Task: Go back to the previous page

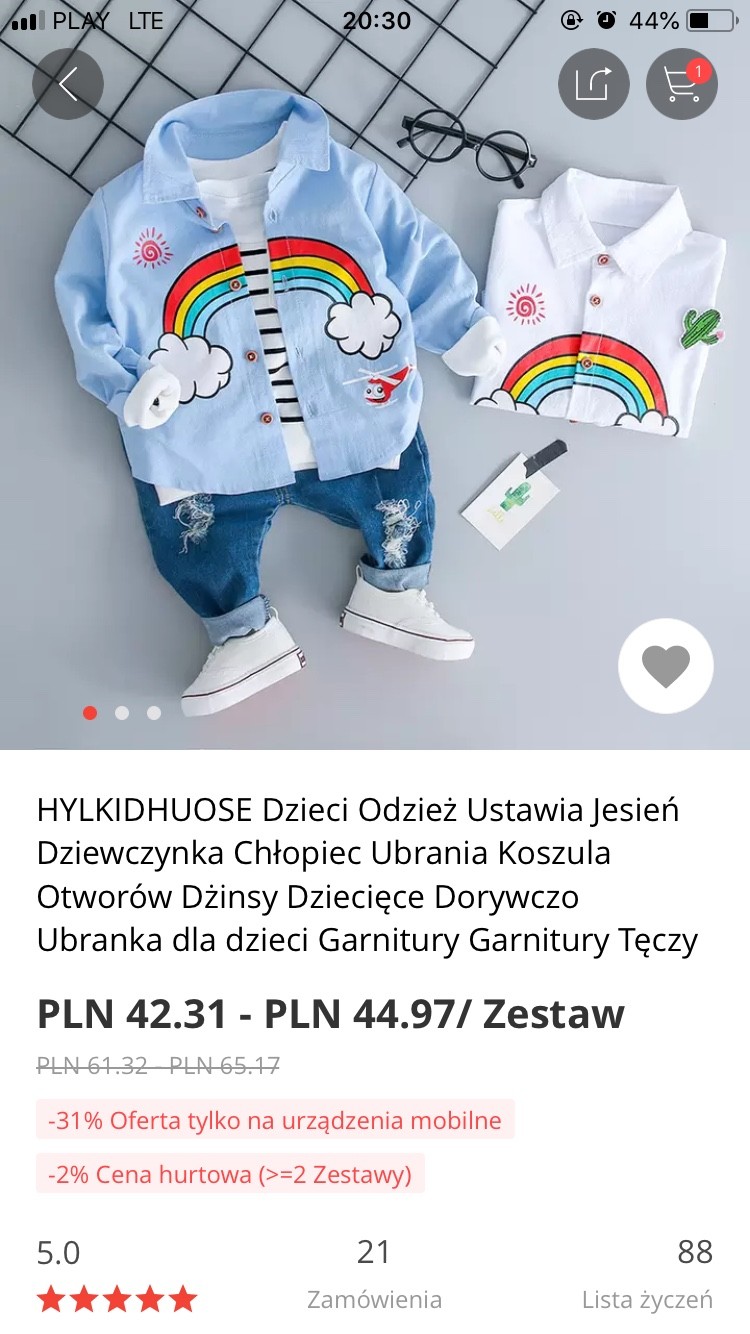Action: click(68, 84)
